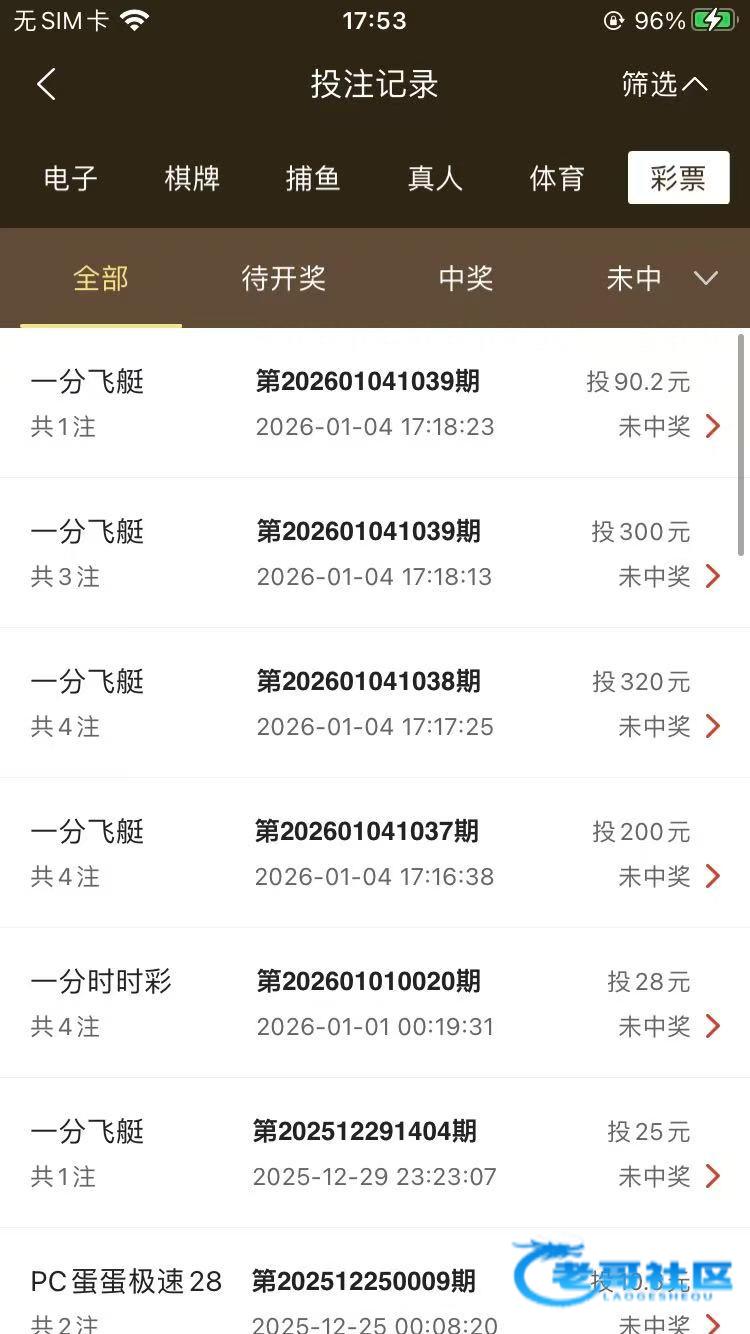
Task: Go back from 投注记录 page
Action: (46, 85)
